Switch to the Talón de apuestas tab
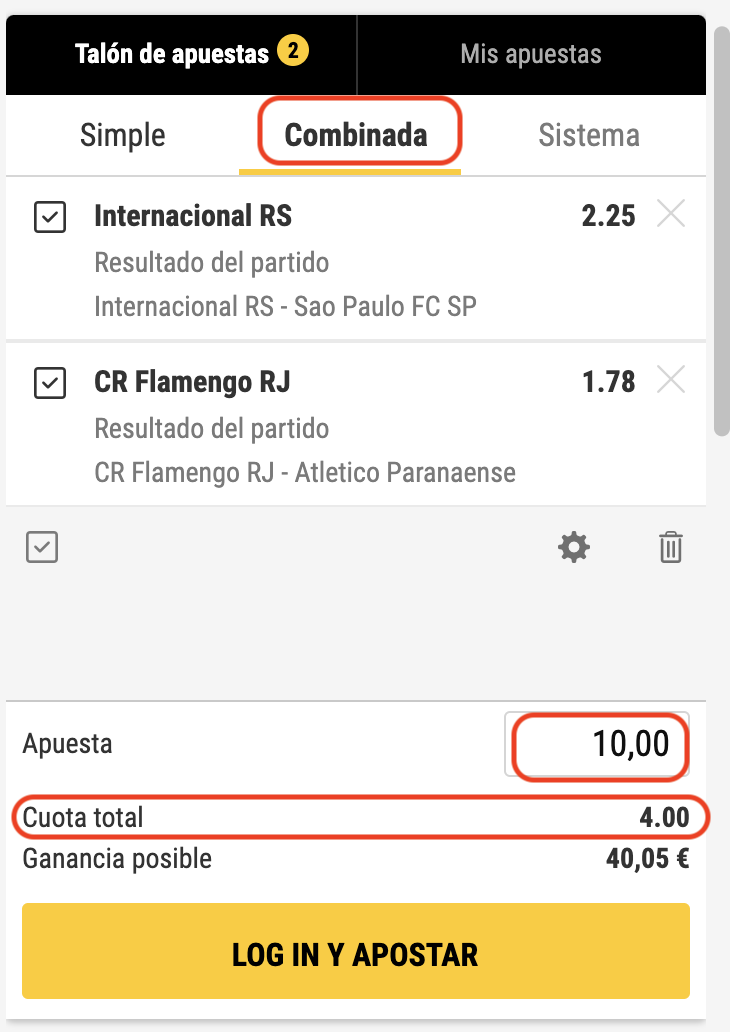 tap(181, 53)
